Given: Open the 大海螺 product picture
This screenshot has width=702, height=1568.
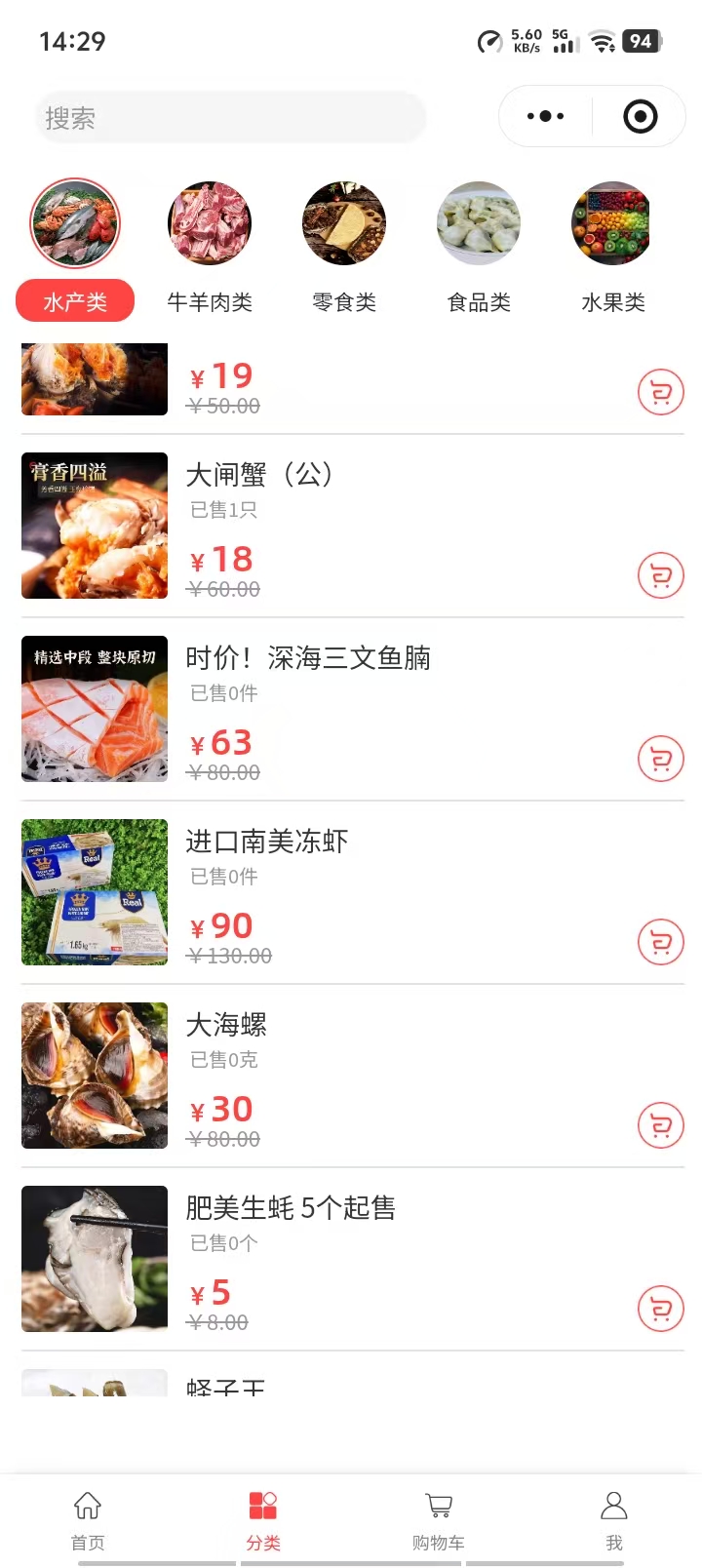Looking at the screenshot, I should [95, 1076].
